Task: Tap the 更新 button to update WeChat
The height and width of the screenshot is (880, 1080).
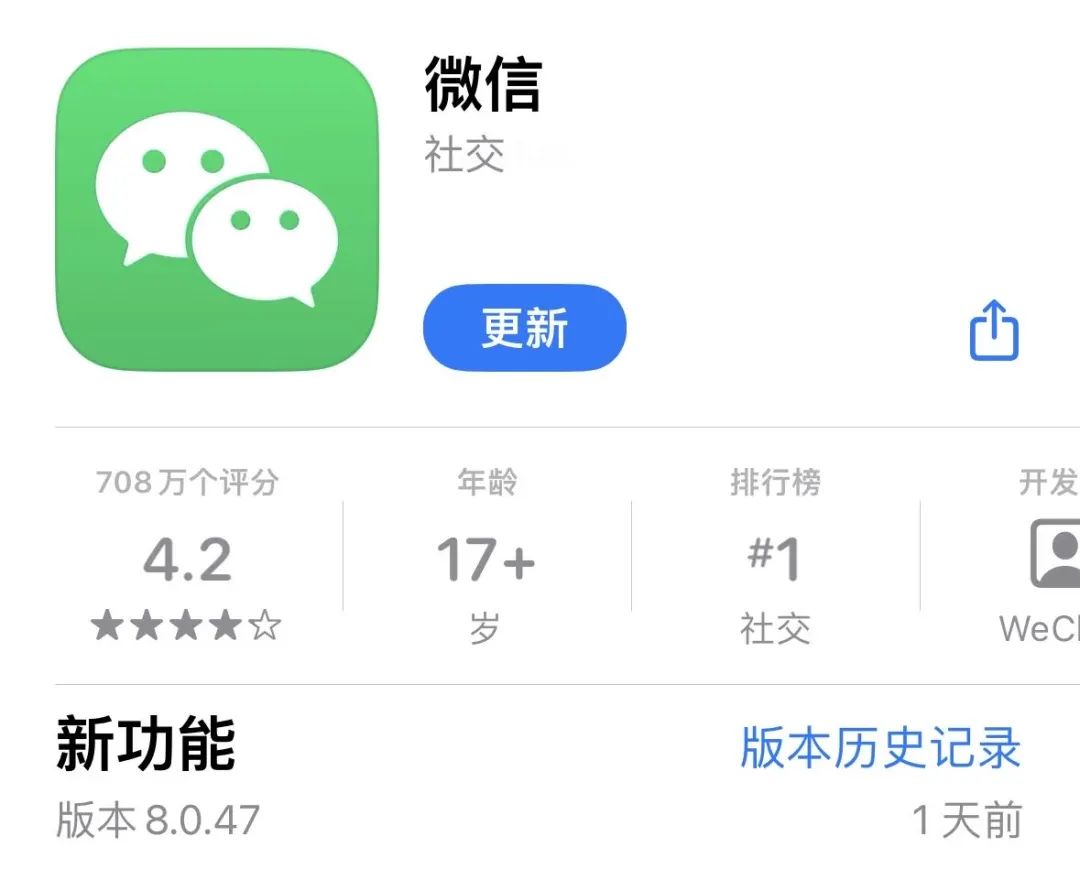Action: coord(524,328)
